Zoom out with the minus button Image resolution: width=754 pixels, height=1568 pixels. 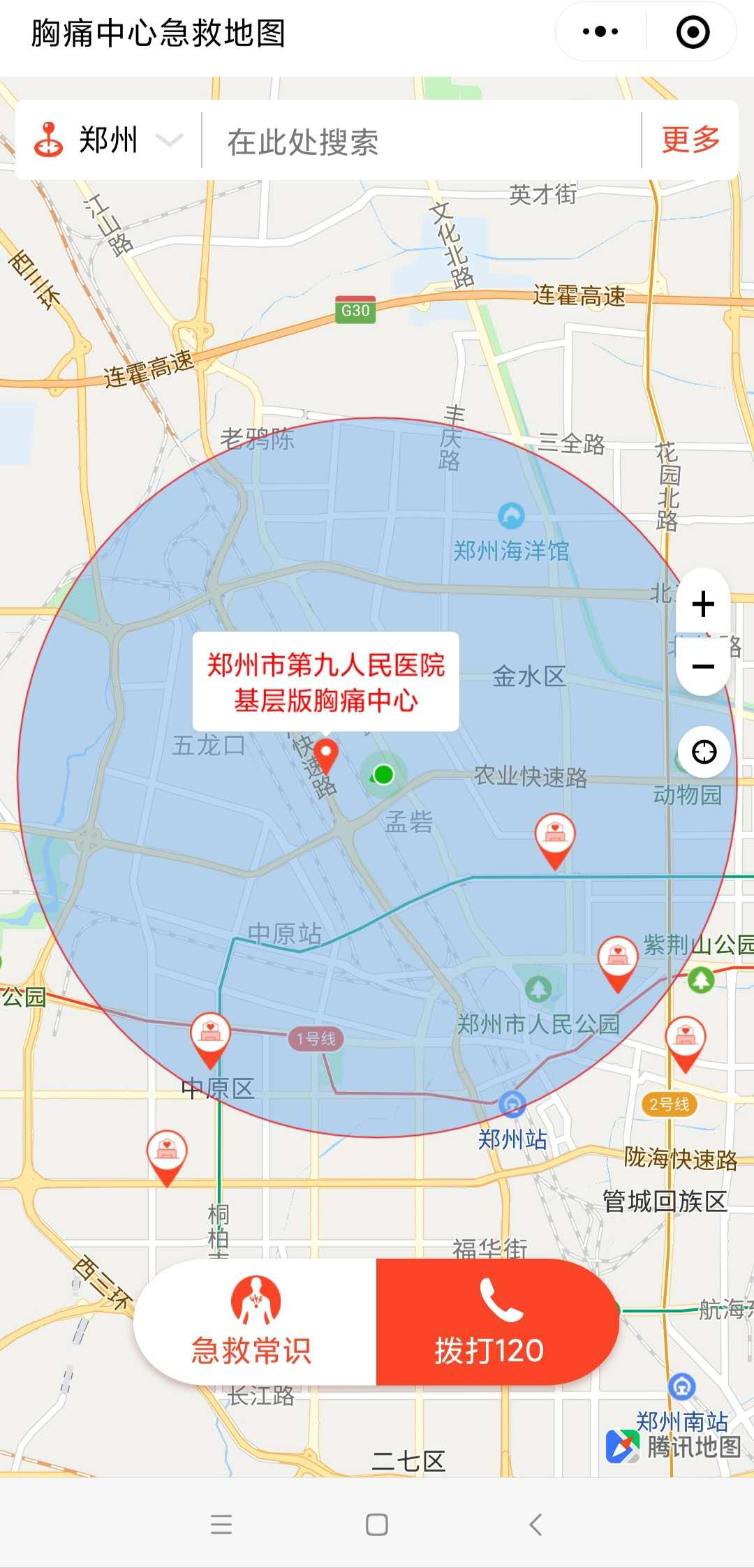tap(703, 666)
